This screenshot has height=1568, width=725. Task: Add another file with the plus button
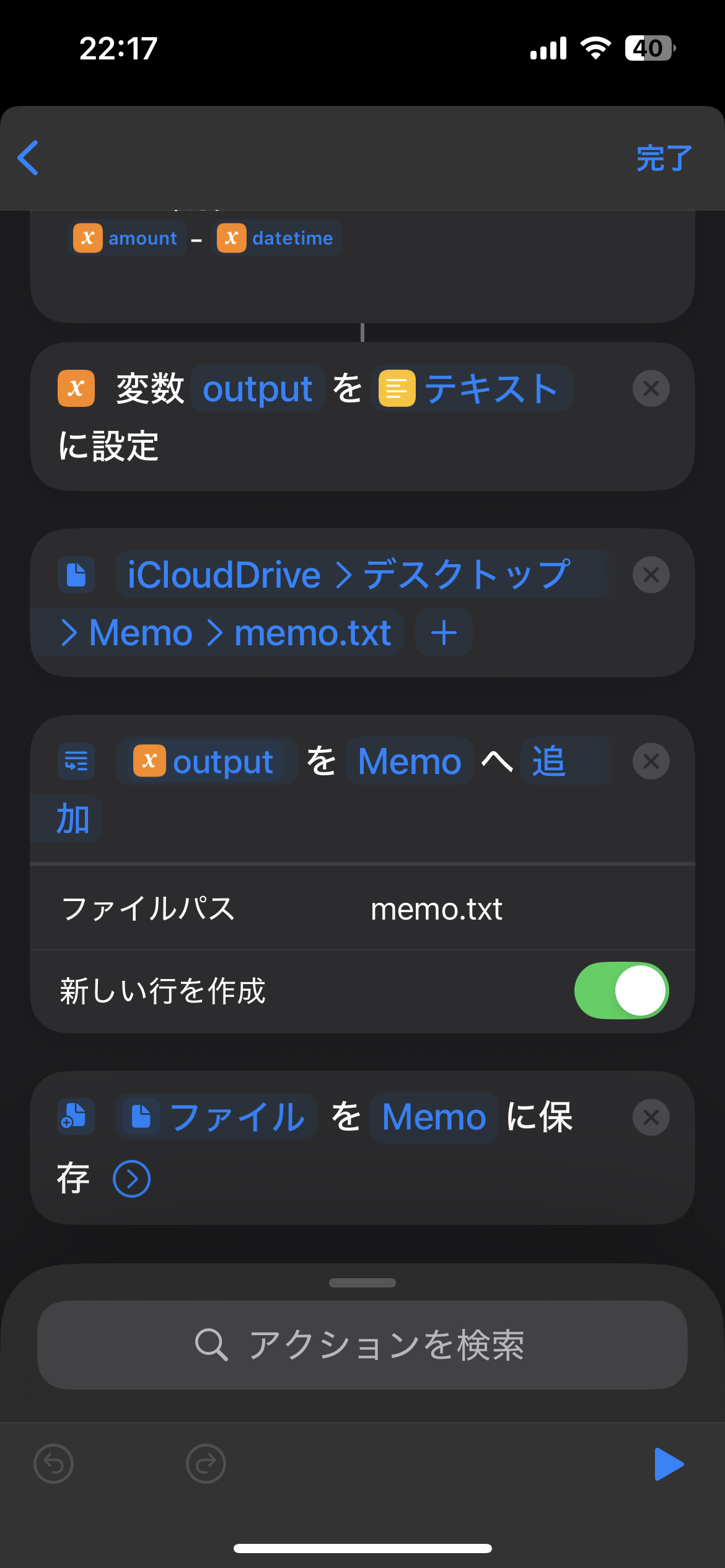(x=444, y=633)
